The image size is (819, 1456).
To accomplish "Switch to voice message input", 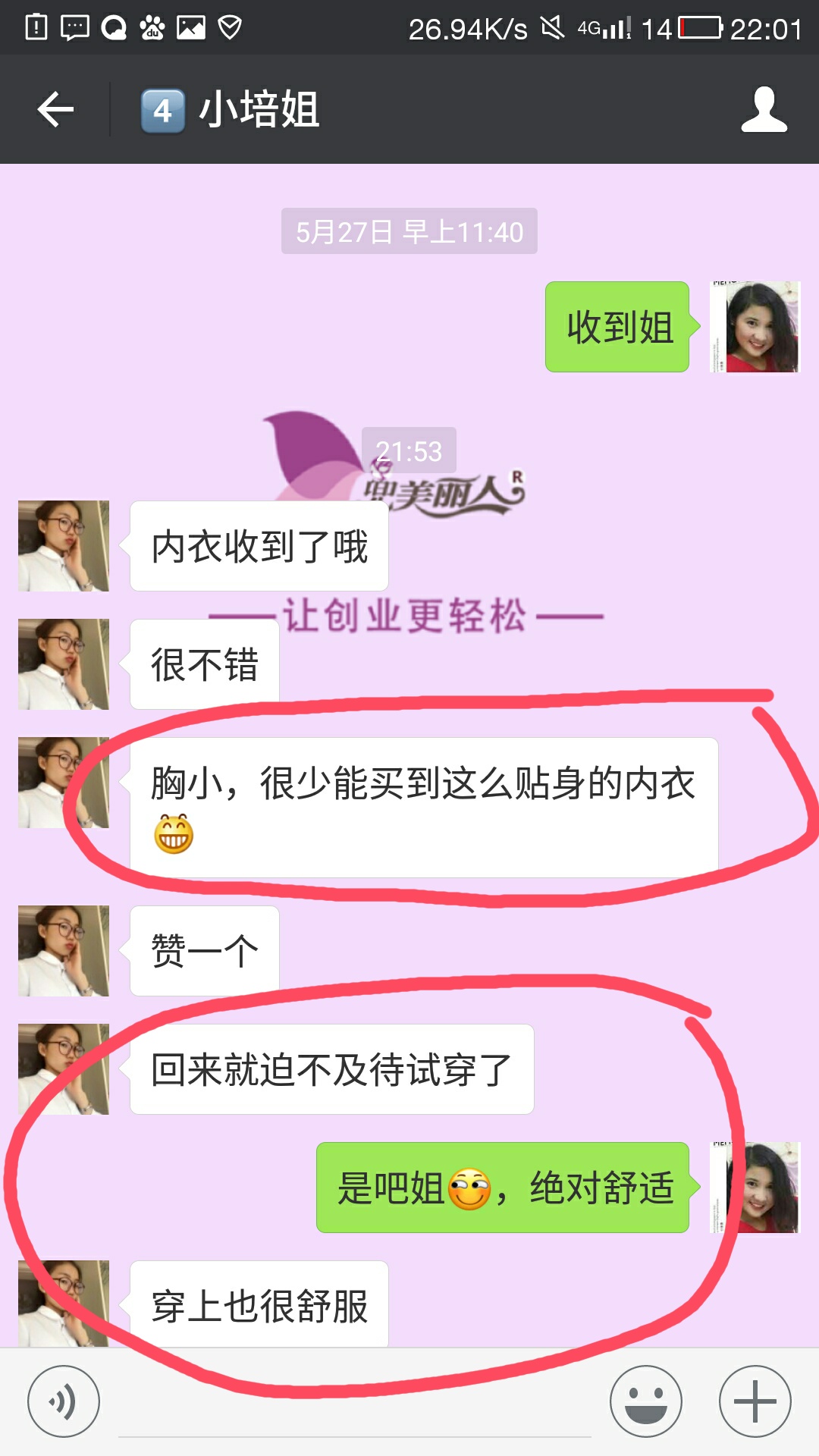I will pyautogui.click(x=64, y=1401).
